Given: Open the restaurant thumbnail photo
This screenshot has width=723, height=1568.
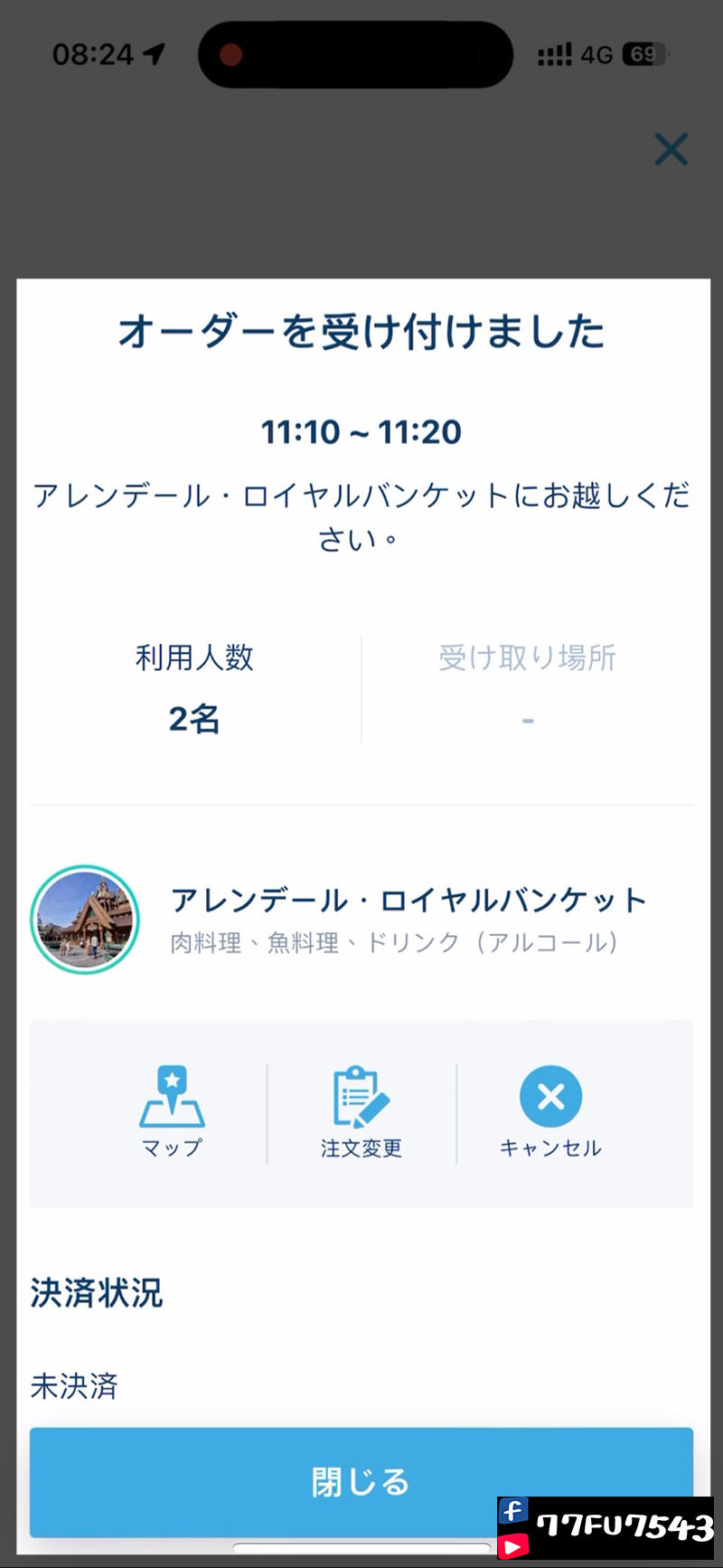Looking at the screenshot, I should coord(84,919).
